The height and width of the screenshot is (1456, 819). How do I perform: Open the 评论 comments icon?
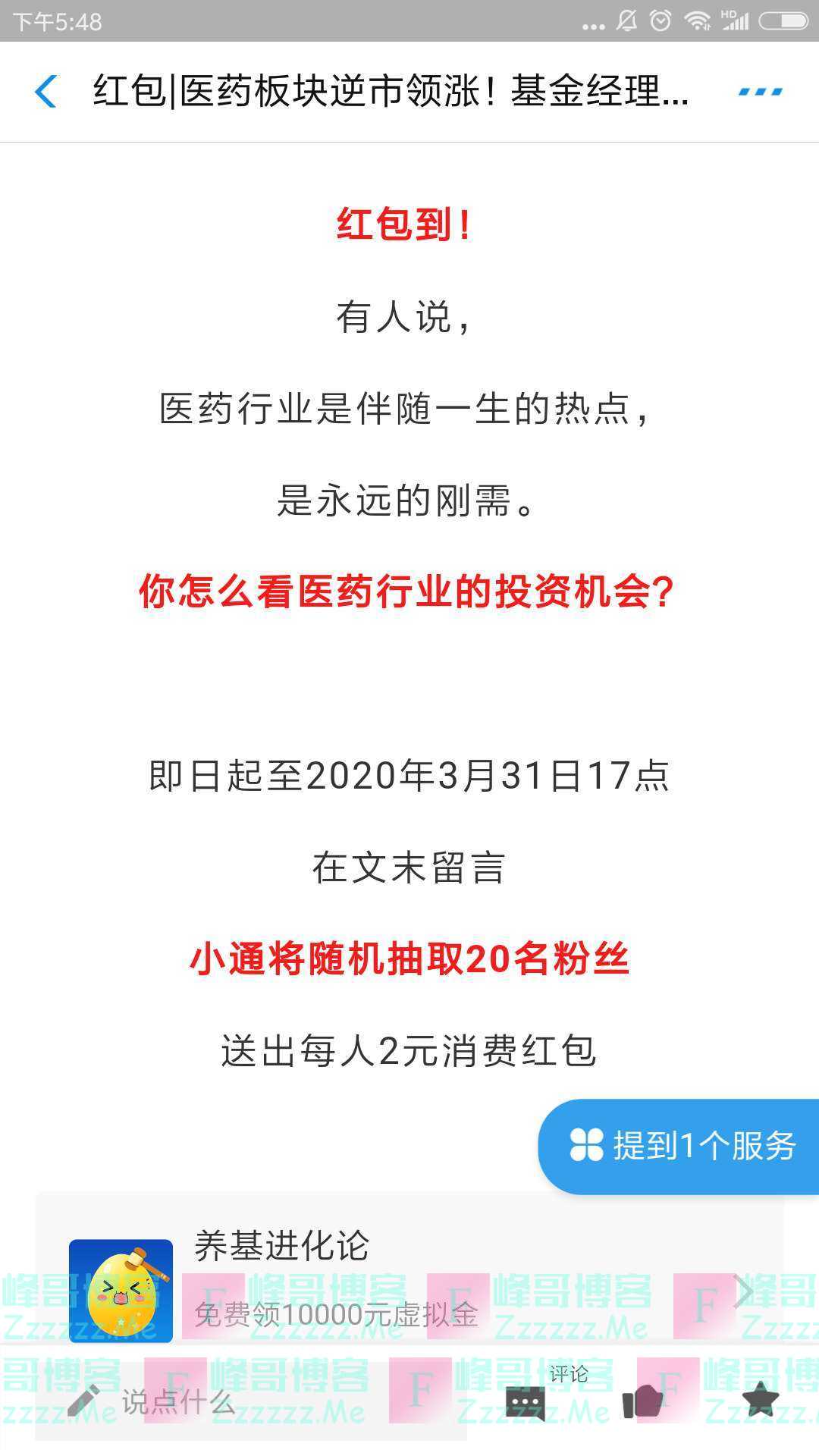pyautogui.click(x=526, y=1401)
